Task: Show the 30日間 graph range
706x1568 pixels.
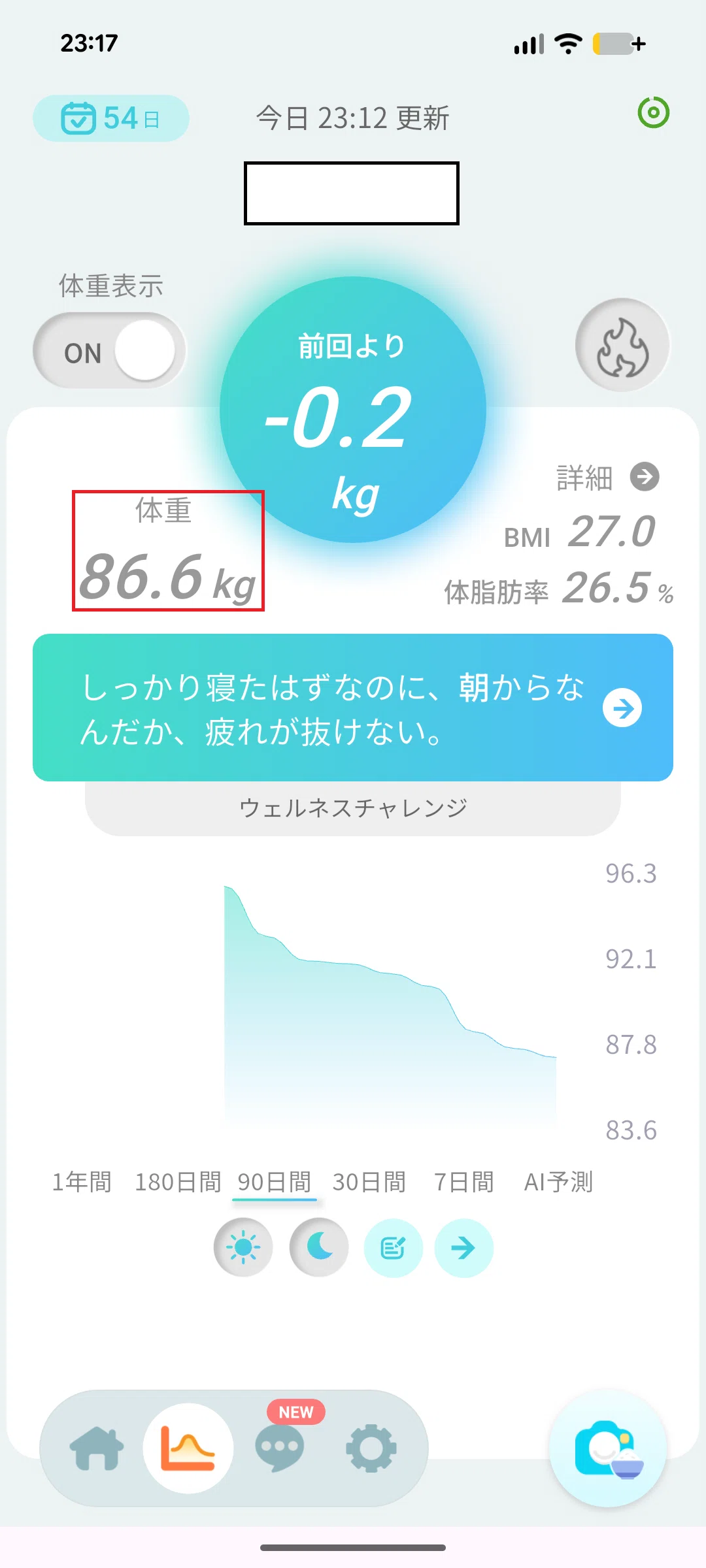Action: [369, 1182]
